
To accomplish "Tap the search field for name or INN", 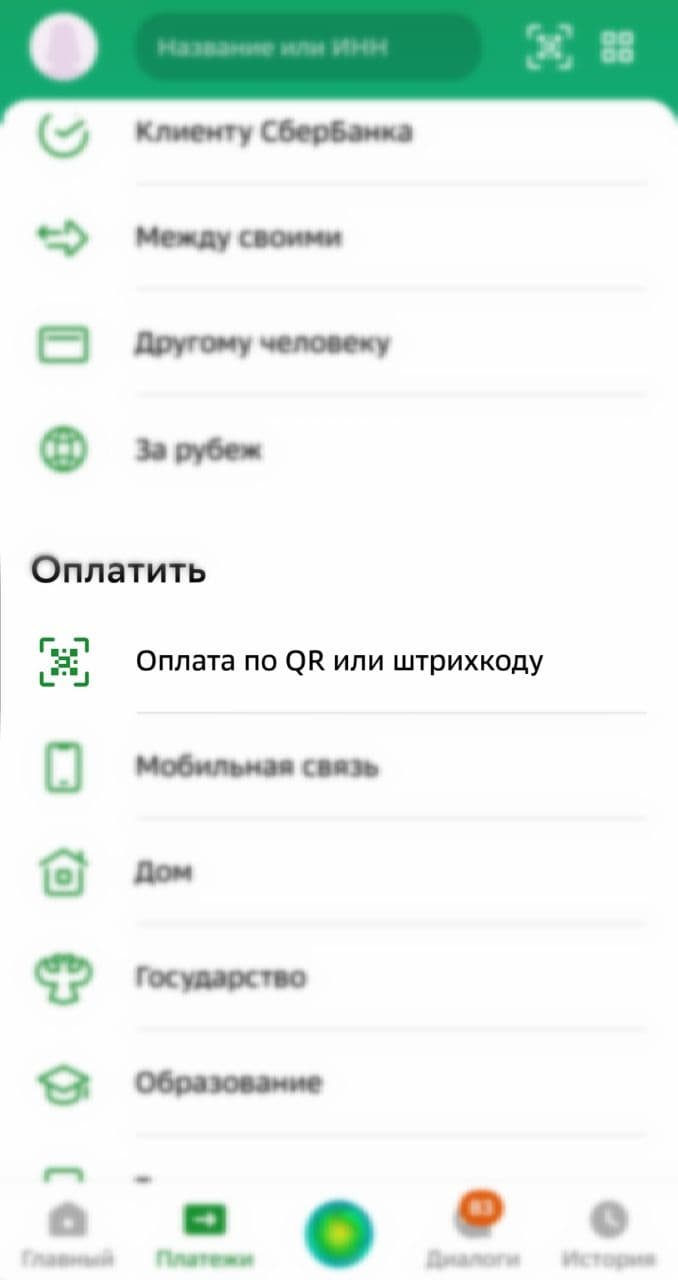I will point(308,46).
